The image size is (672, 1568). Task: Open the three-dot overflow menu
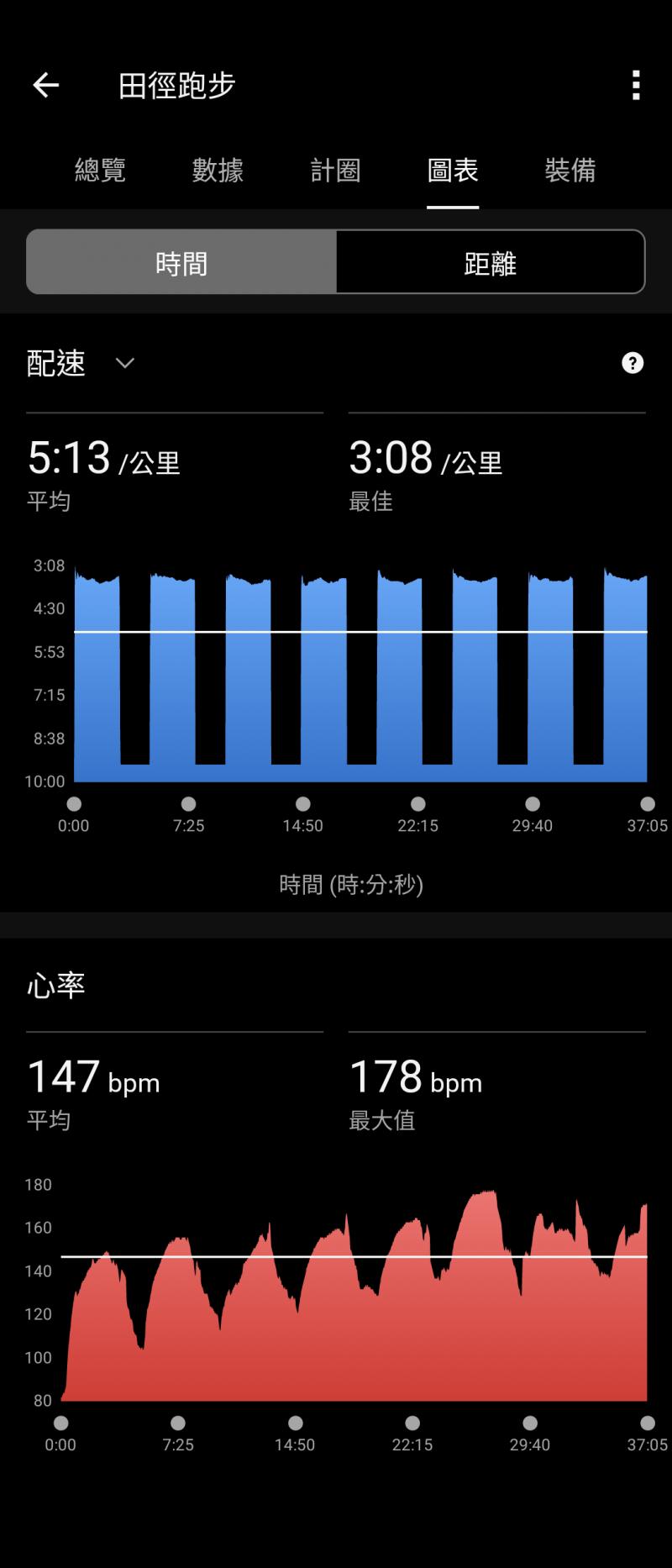(636, 85)
